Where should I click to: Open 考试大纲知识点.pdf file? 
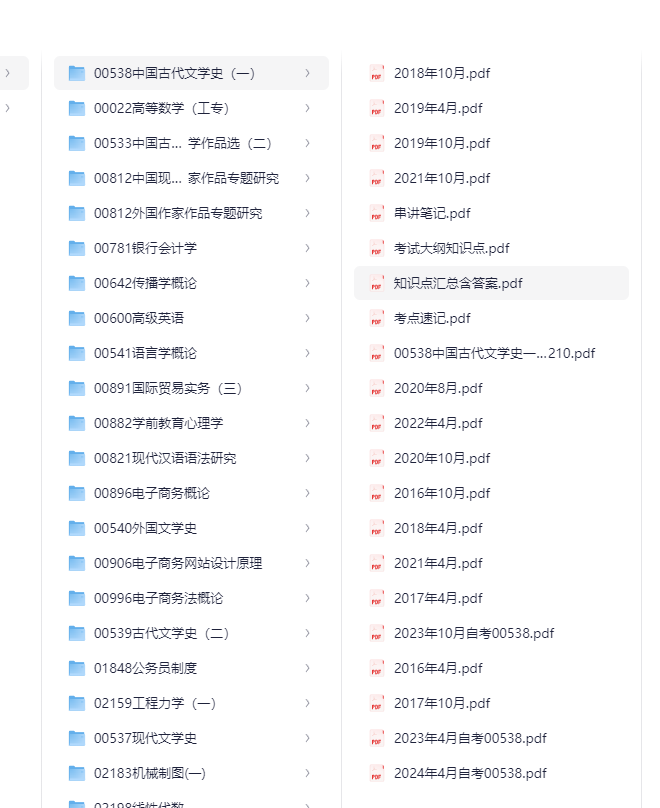click(491, 248)
